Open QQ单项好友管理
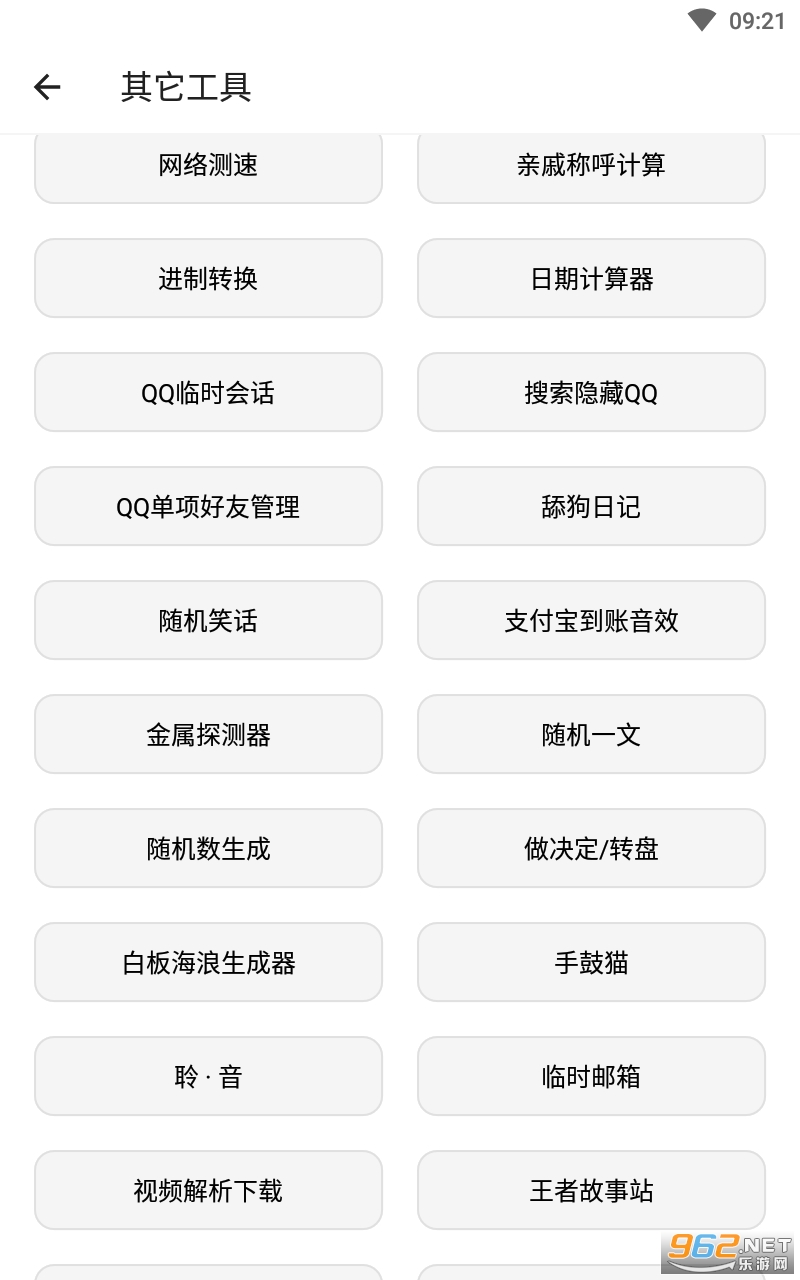Screen dimensions: 800x1280 (208, 506)
